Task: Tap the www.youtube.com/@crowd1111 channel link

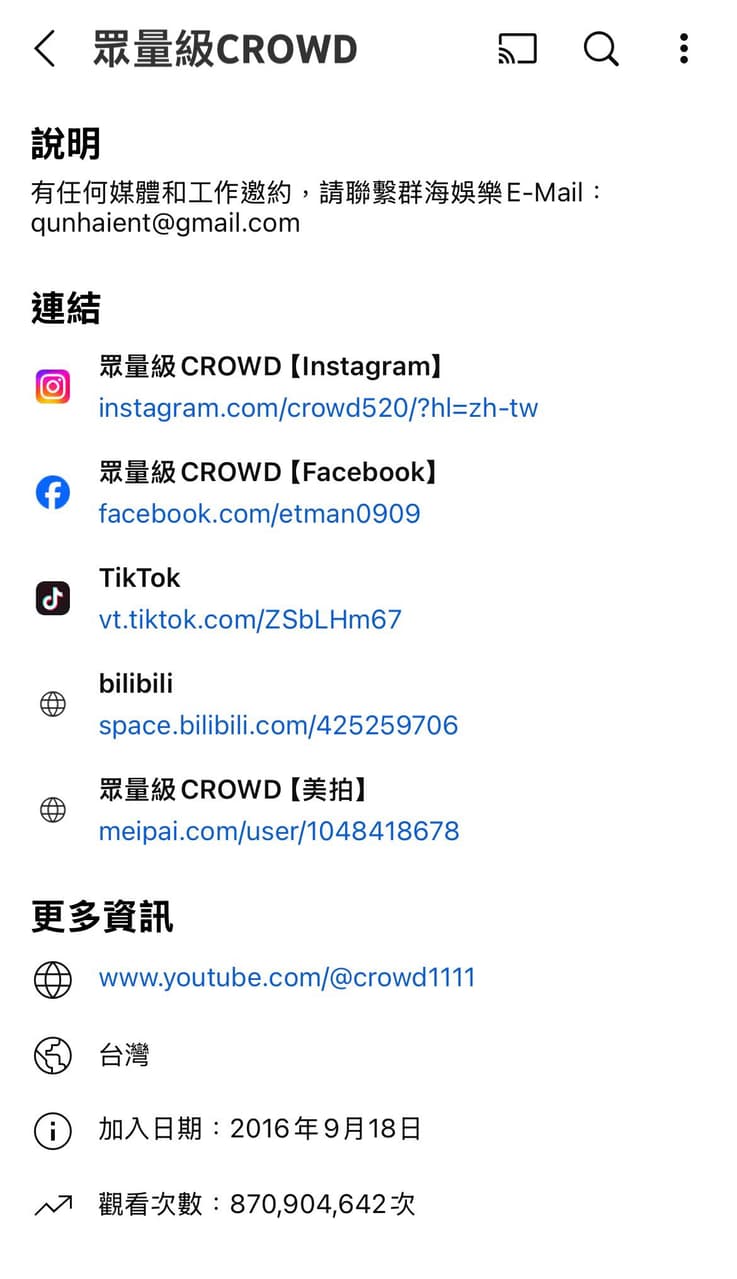Action: tap(287, 977)
